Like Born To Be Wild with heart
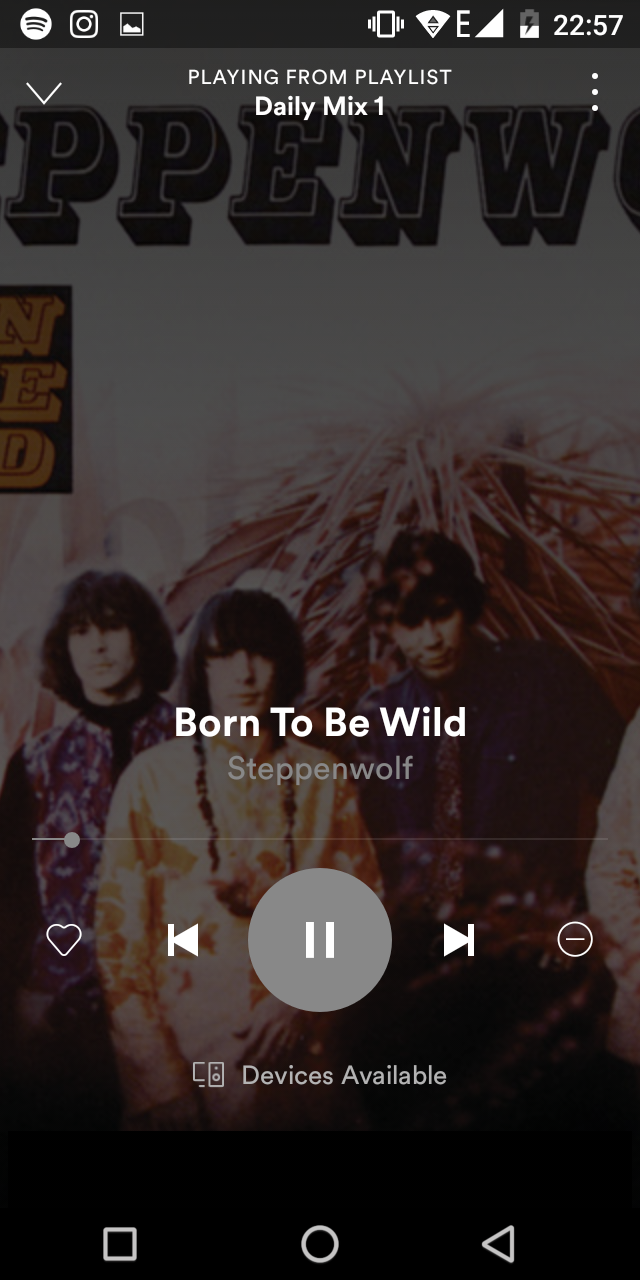Image resolution: width=640 pixels, height=1280 pixels. (64, 940)
